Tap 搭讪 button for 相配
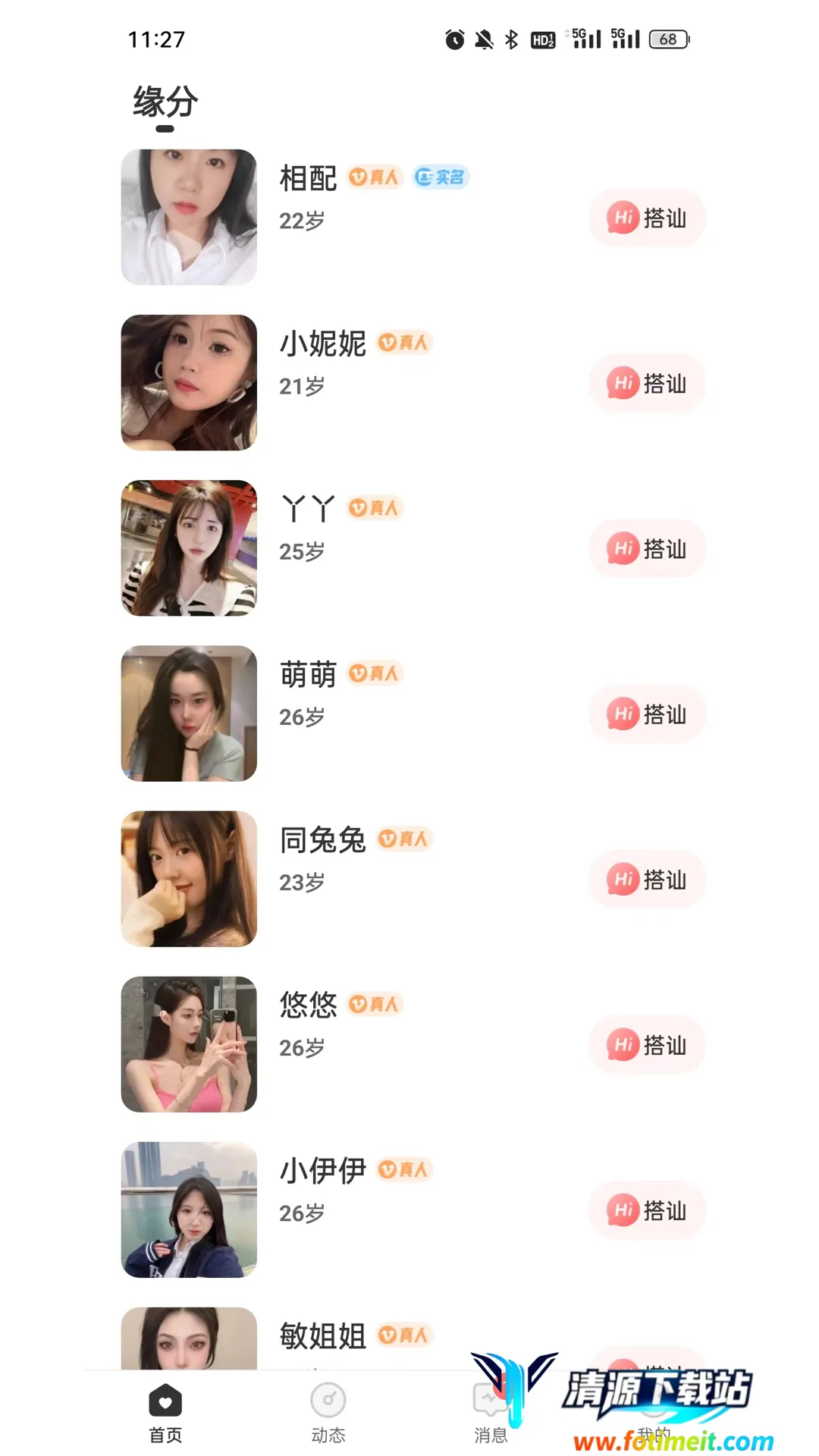The image size is (819, 1456). tap(647, 218)
